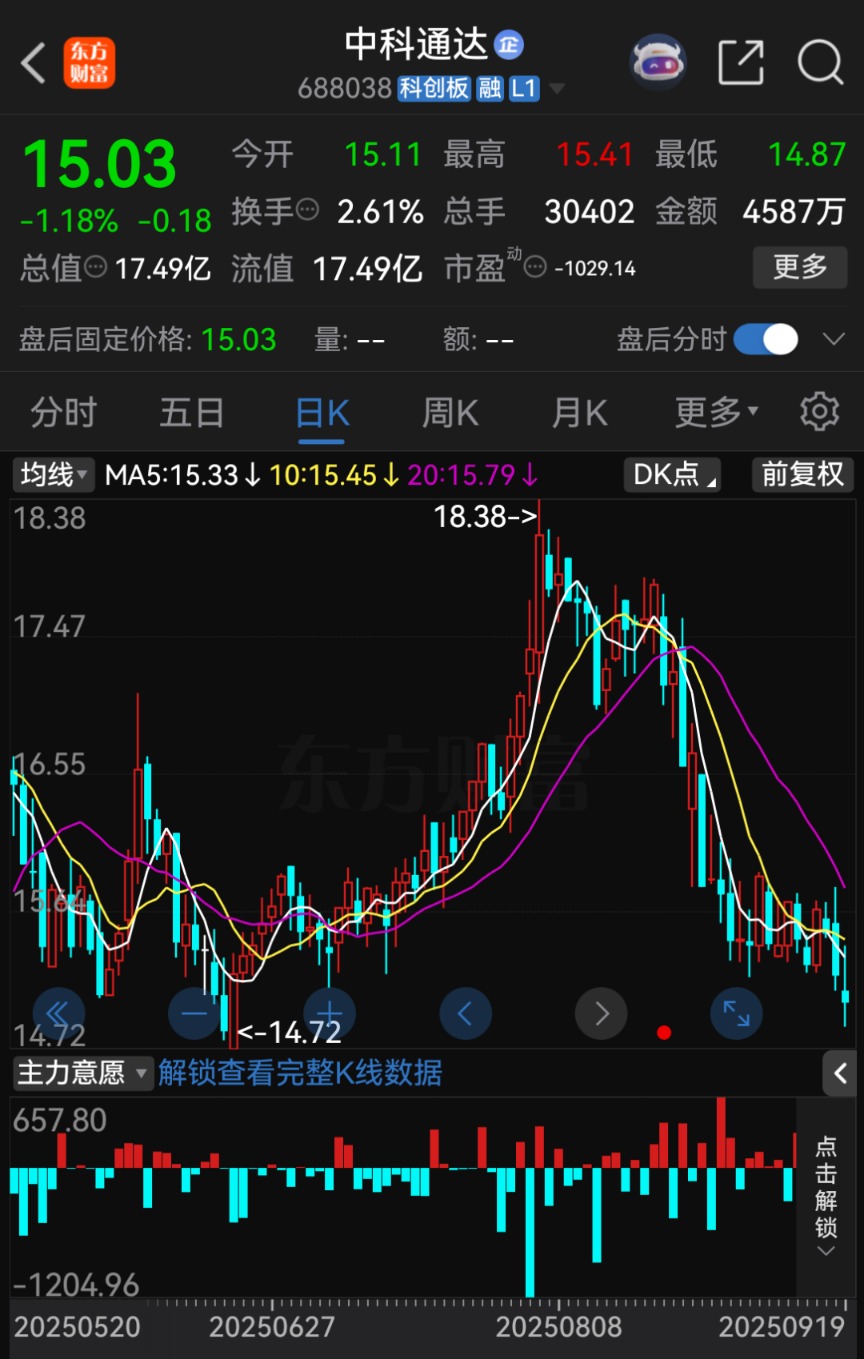Expand the after-hours fixed price section

(833, 340)
